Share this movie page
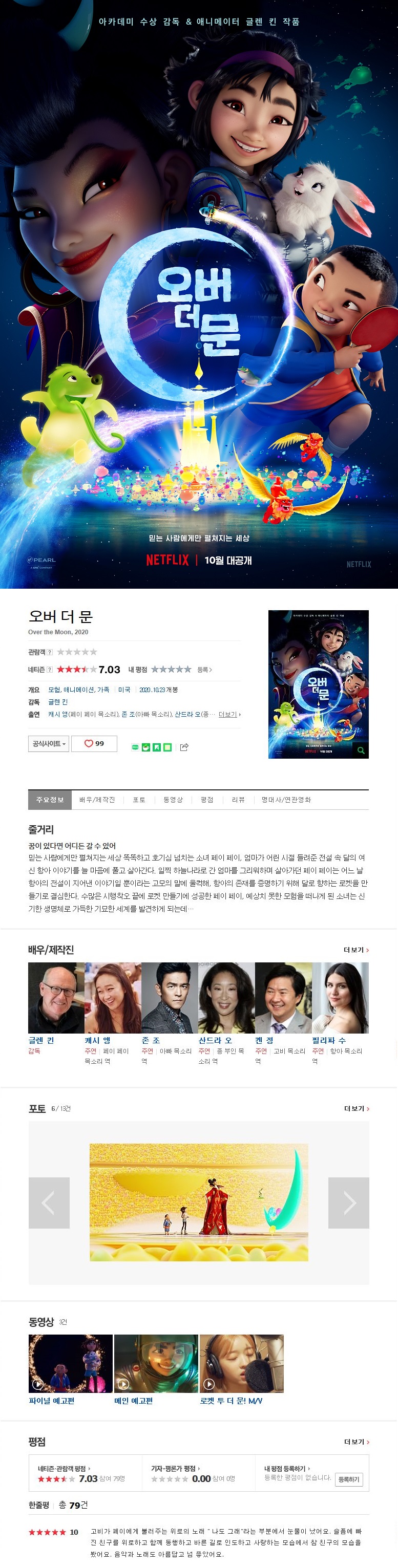 184,747
